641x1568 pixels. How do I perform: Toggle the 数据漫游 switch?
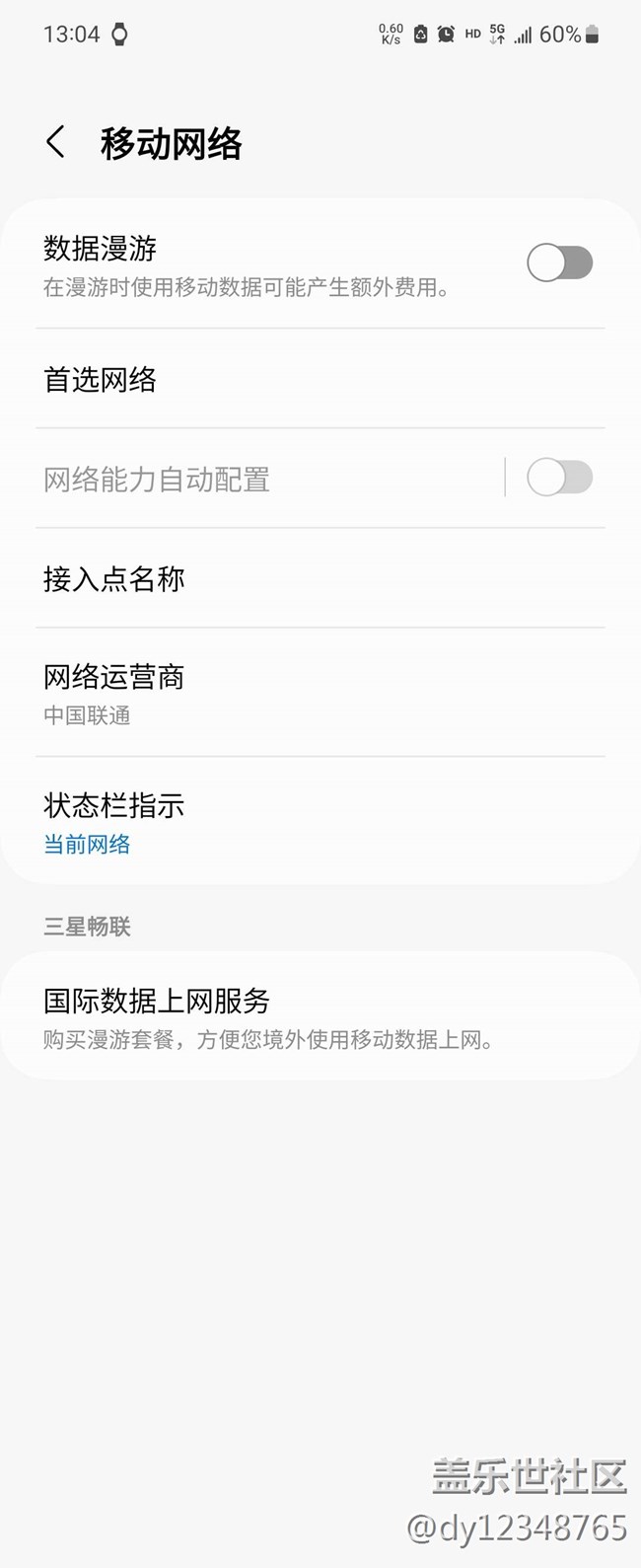pos(559,263)
